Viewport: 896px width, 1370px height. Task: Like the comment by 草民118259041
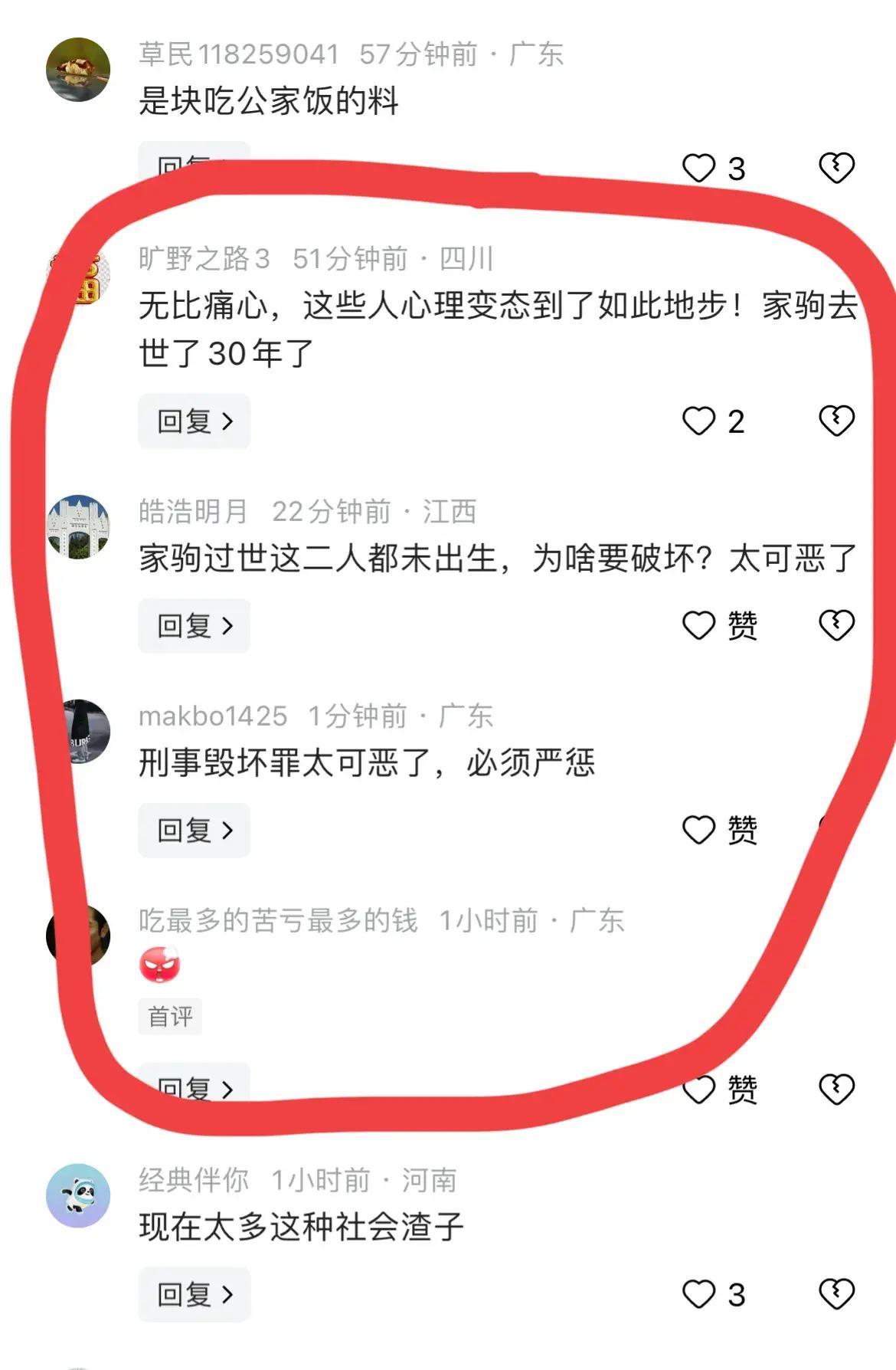(x=698, y=168)
